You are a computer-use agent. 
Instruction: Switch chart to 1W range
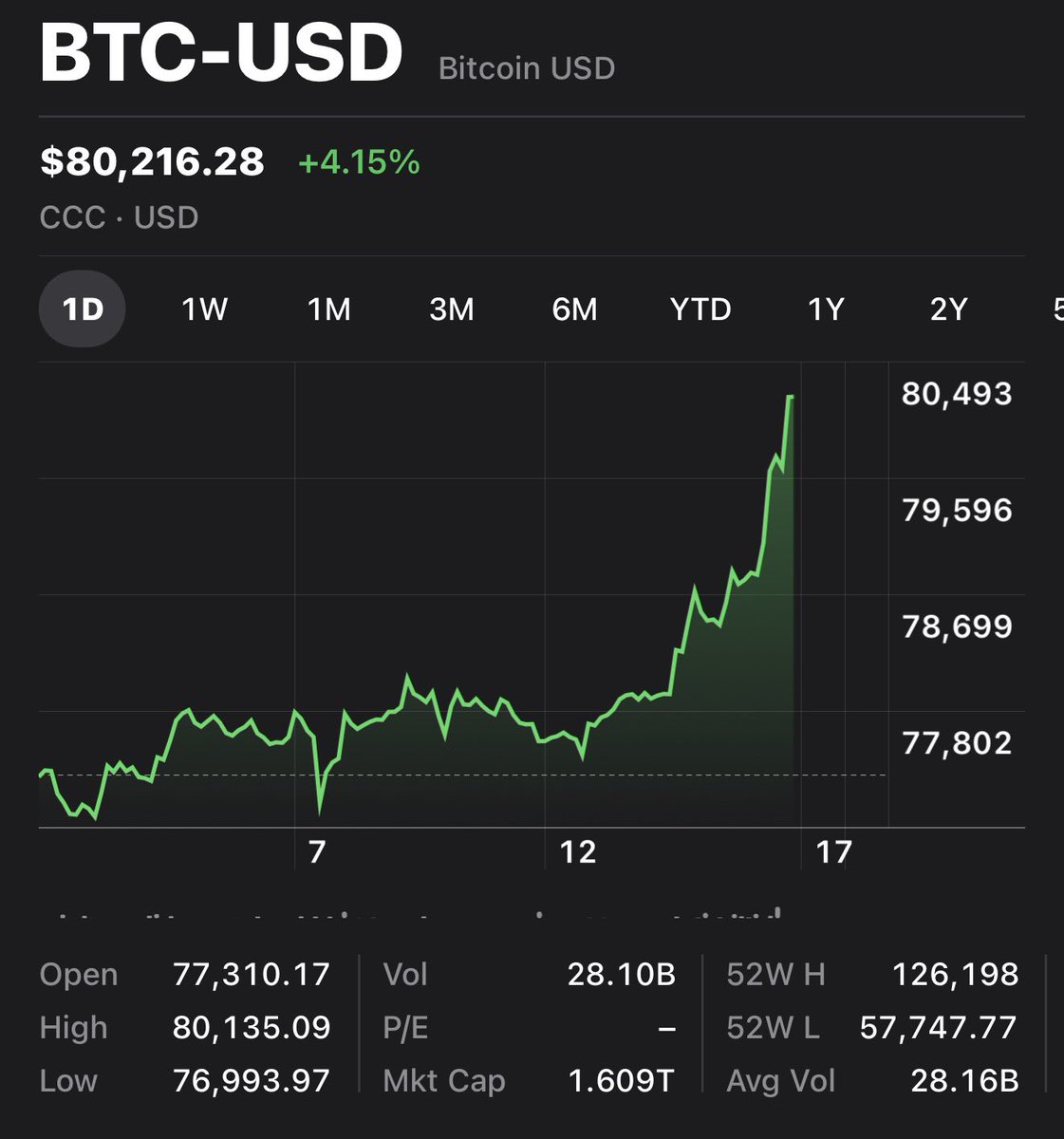point(205,309)
